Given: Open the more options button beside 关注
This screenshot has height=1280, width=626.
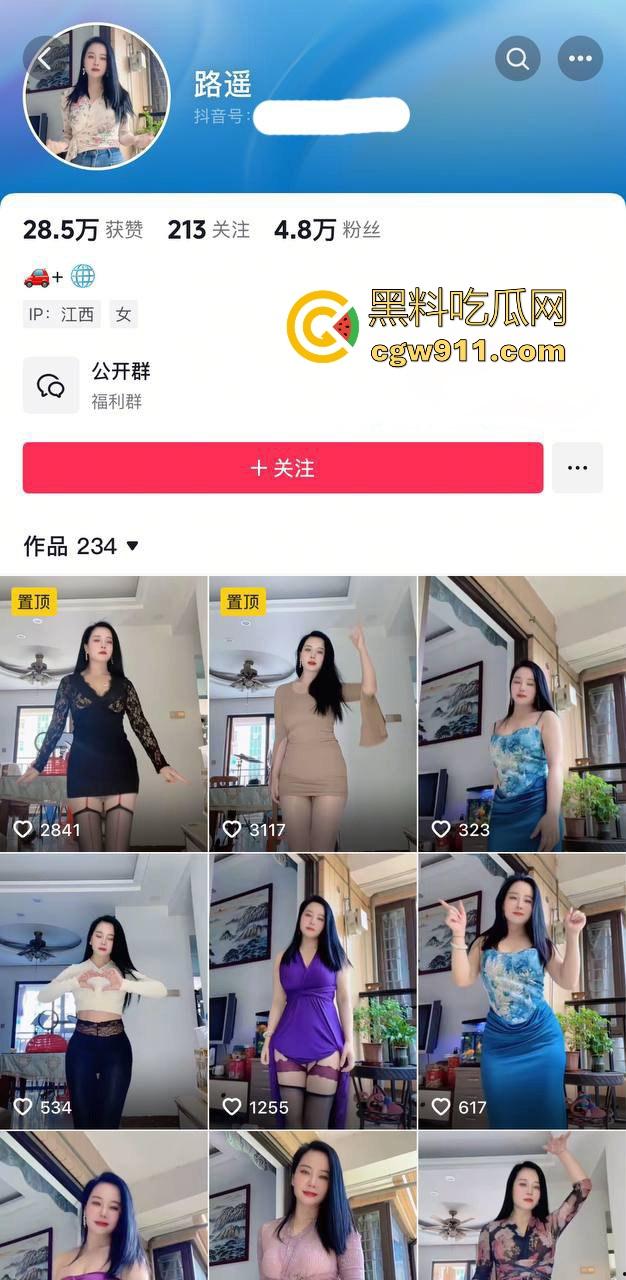Looking at the screenshot, I should 577,468.
